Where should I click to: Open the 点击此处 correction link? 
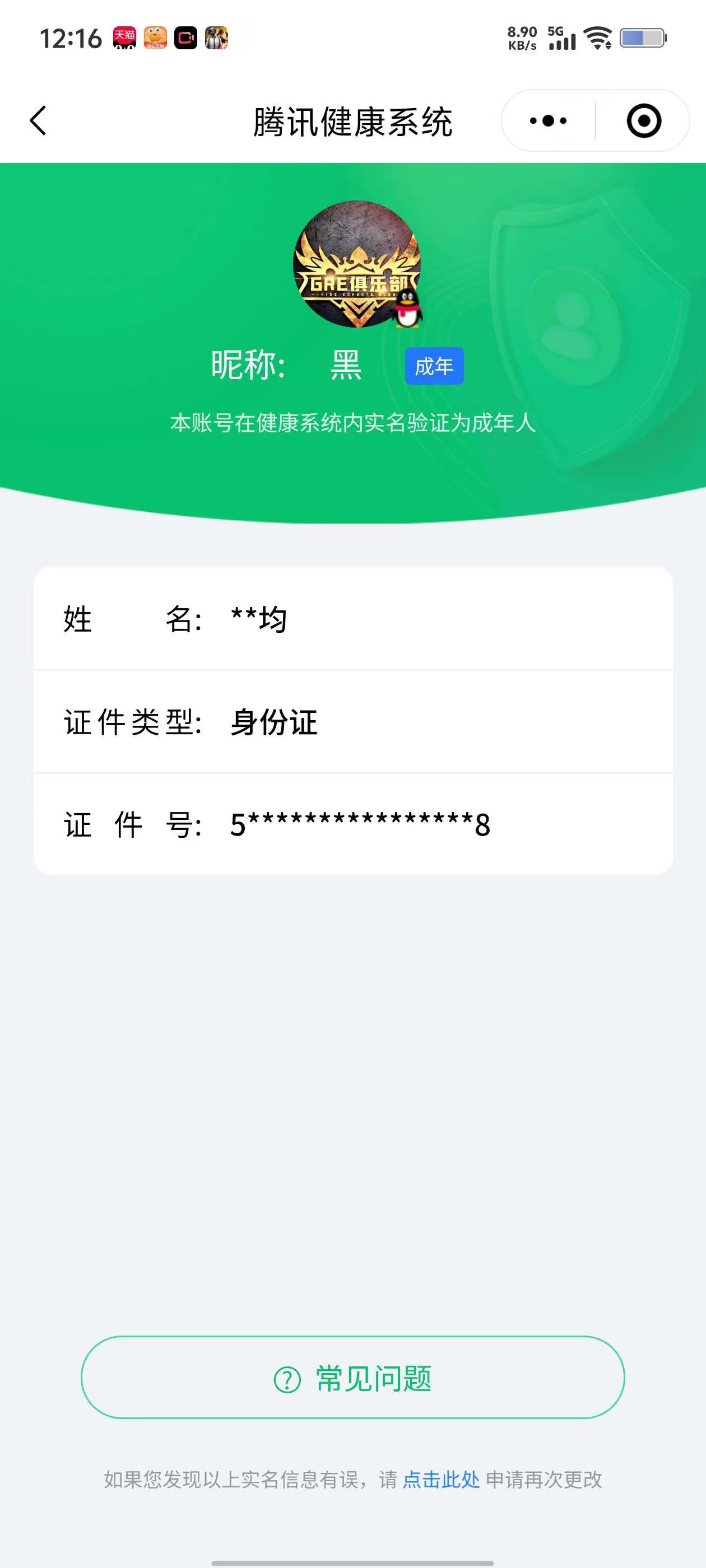[x=441, y=1479]
